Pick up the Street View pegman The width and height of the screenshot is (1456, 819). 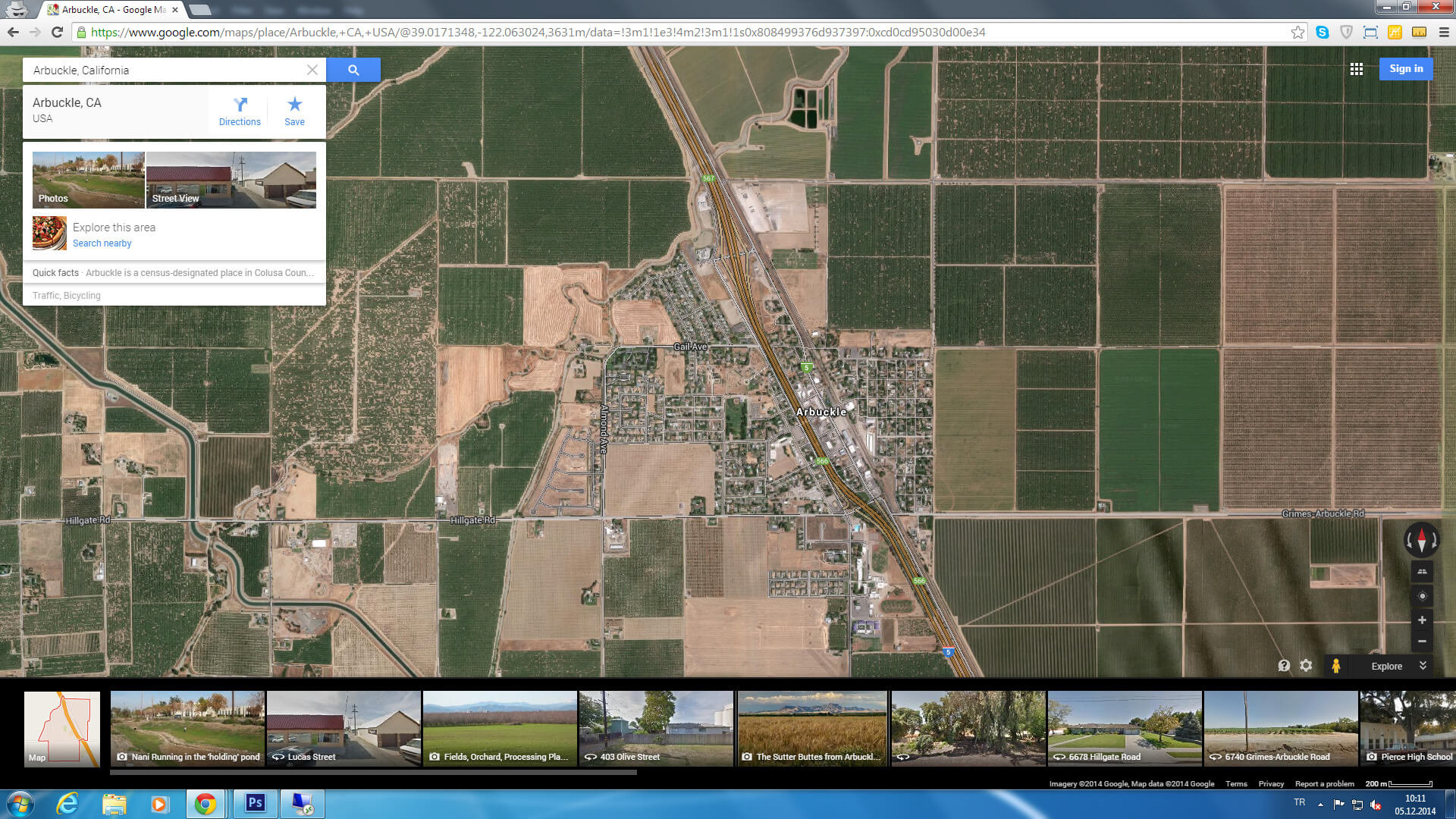click(x=1336, y=666)
